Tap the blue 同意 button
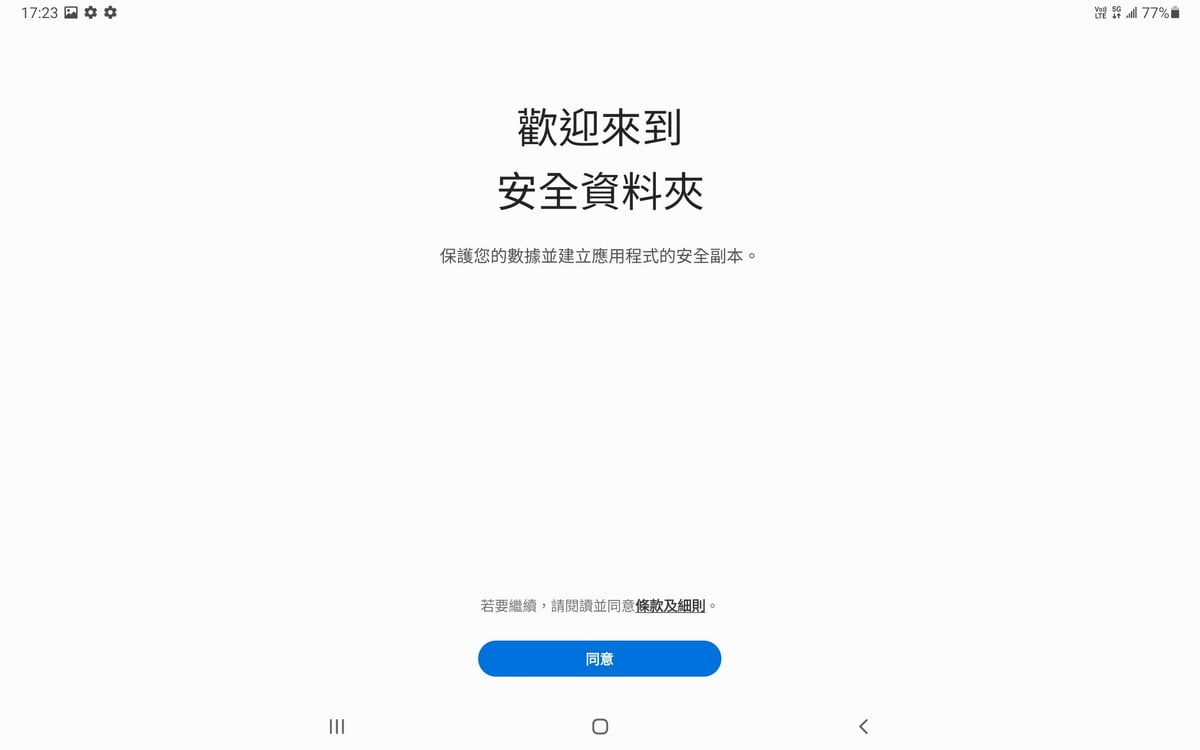Image resolution: width=1200 pixels, height=750 pixels. [599, 659]
